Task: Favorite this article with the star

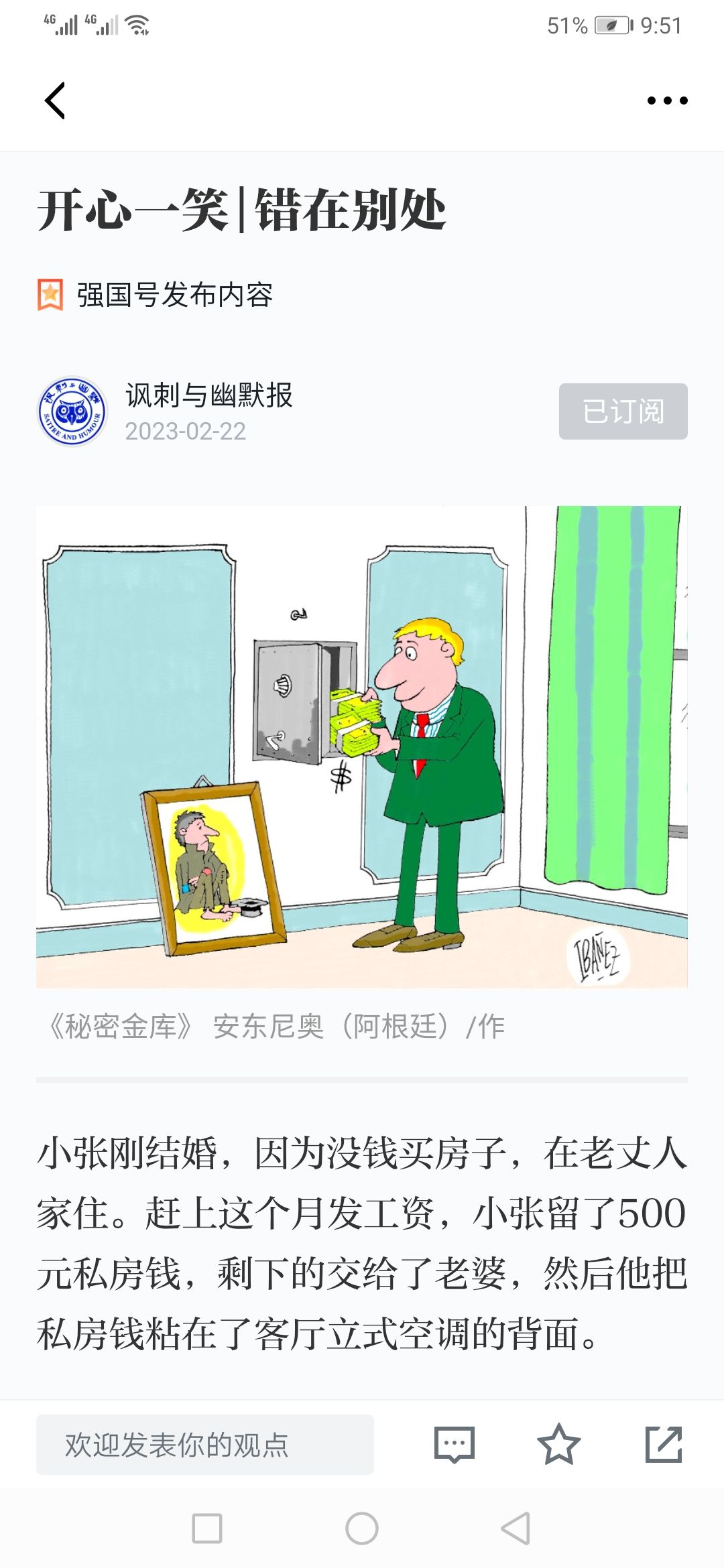Action: [x=558, y=1444]
